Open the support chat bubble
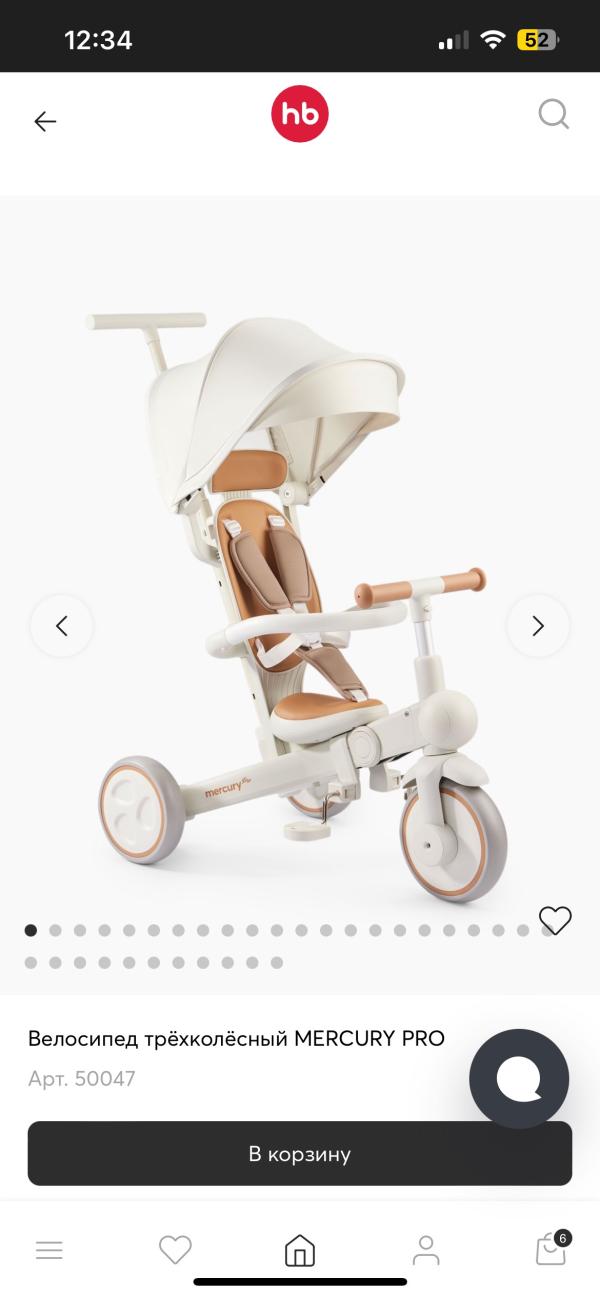The height and width of the screenshot is (1297, 600). (519, 1079)
